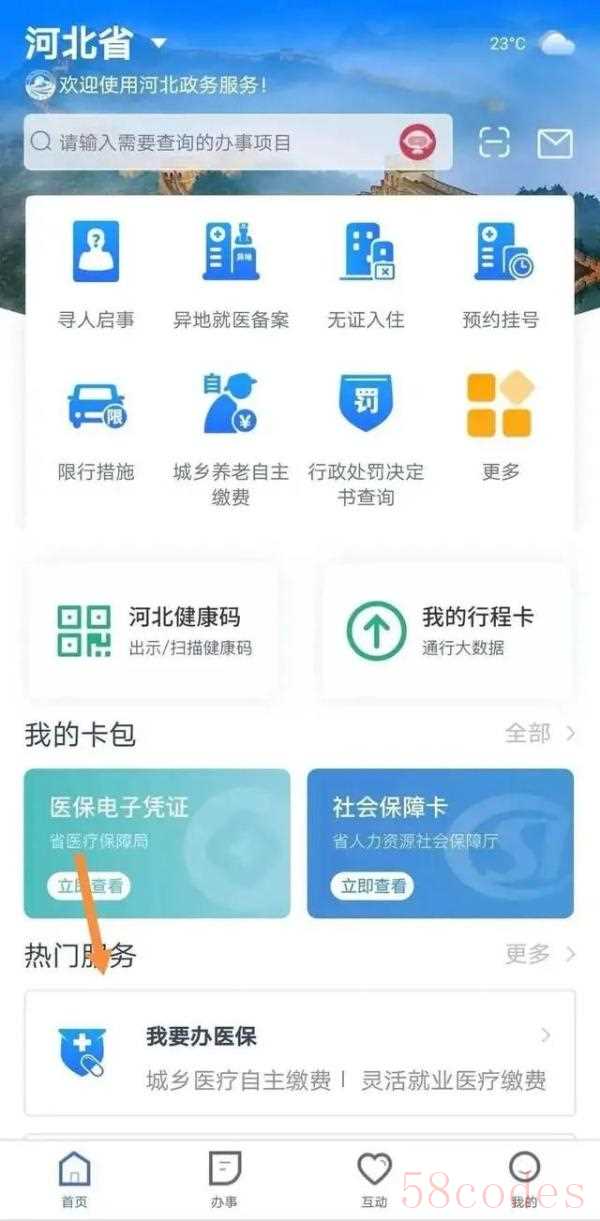Image resolution: width=600 pixels, height=1221 pixels.
Task: Open the 河北健康码 card
Action: tap(152, 630)
